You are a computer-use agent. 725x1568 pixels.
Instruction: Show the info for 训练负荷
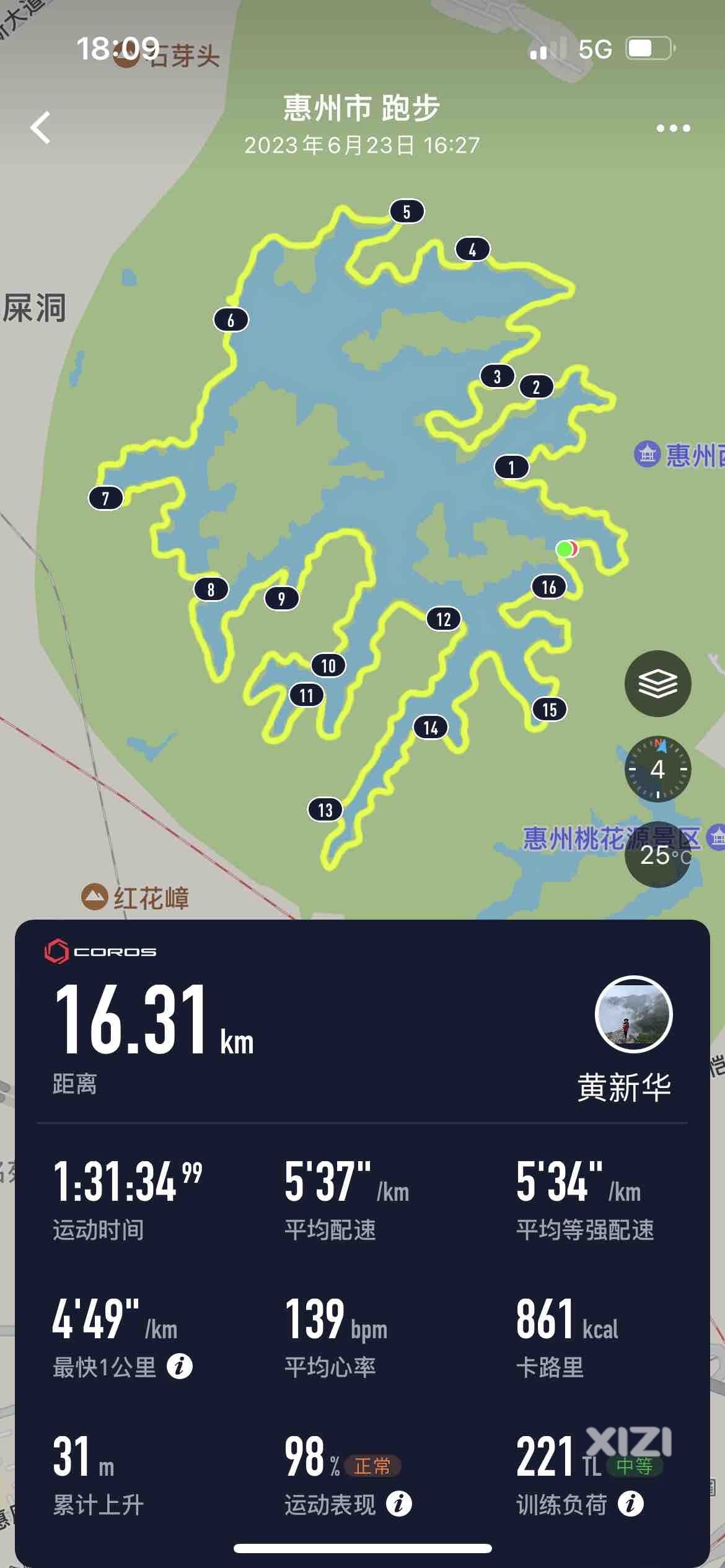coord(631,1504)
